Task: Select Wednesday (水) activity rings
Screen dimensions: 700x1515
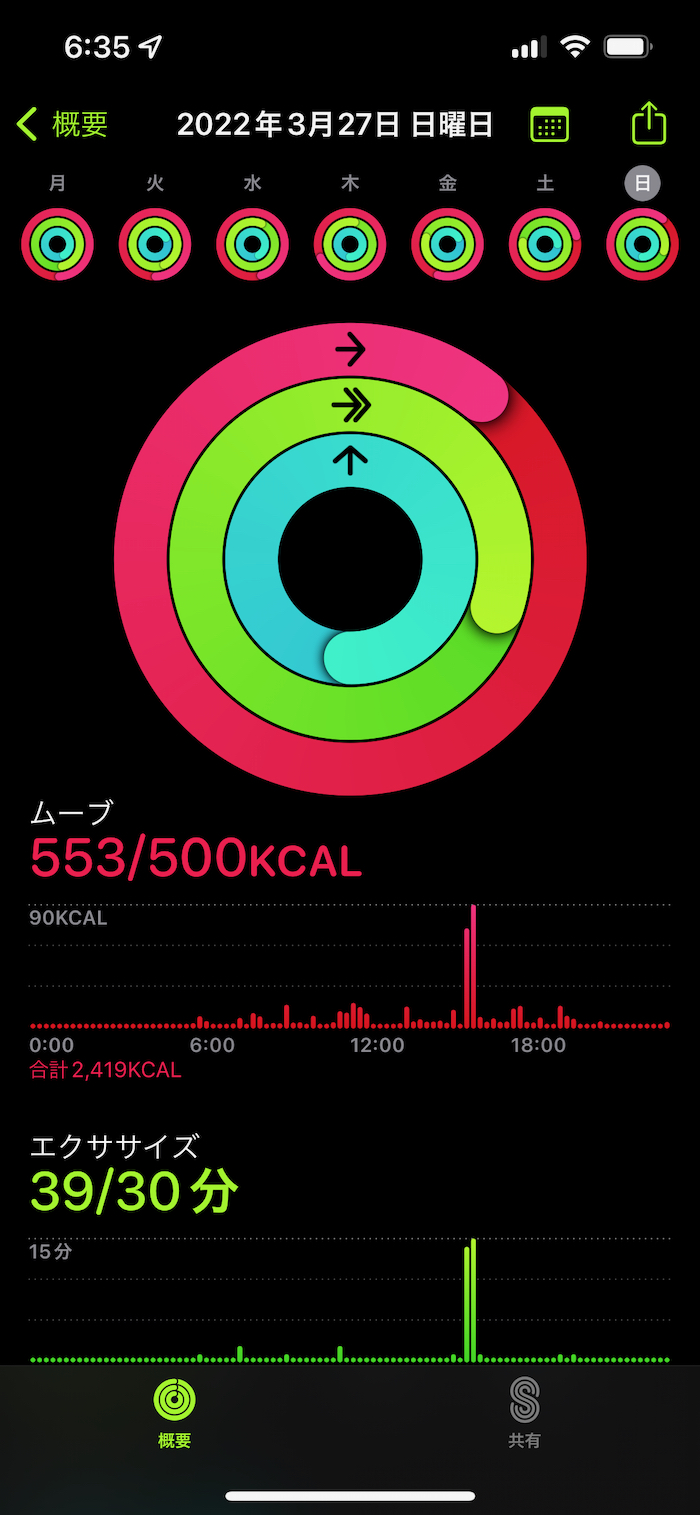Action: tap(253, 244)
